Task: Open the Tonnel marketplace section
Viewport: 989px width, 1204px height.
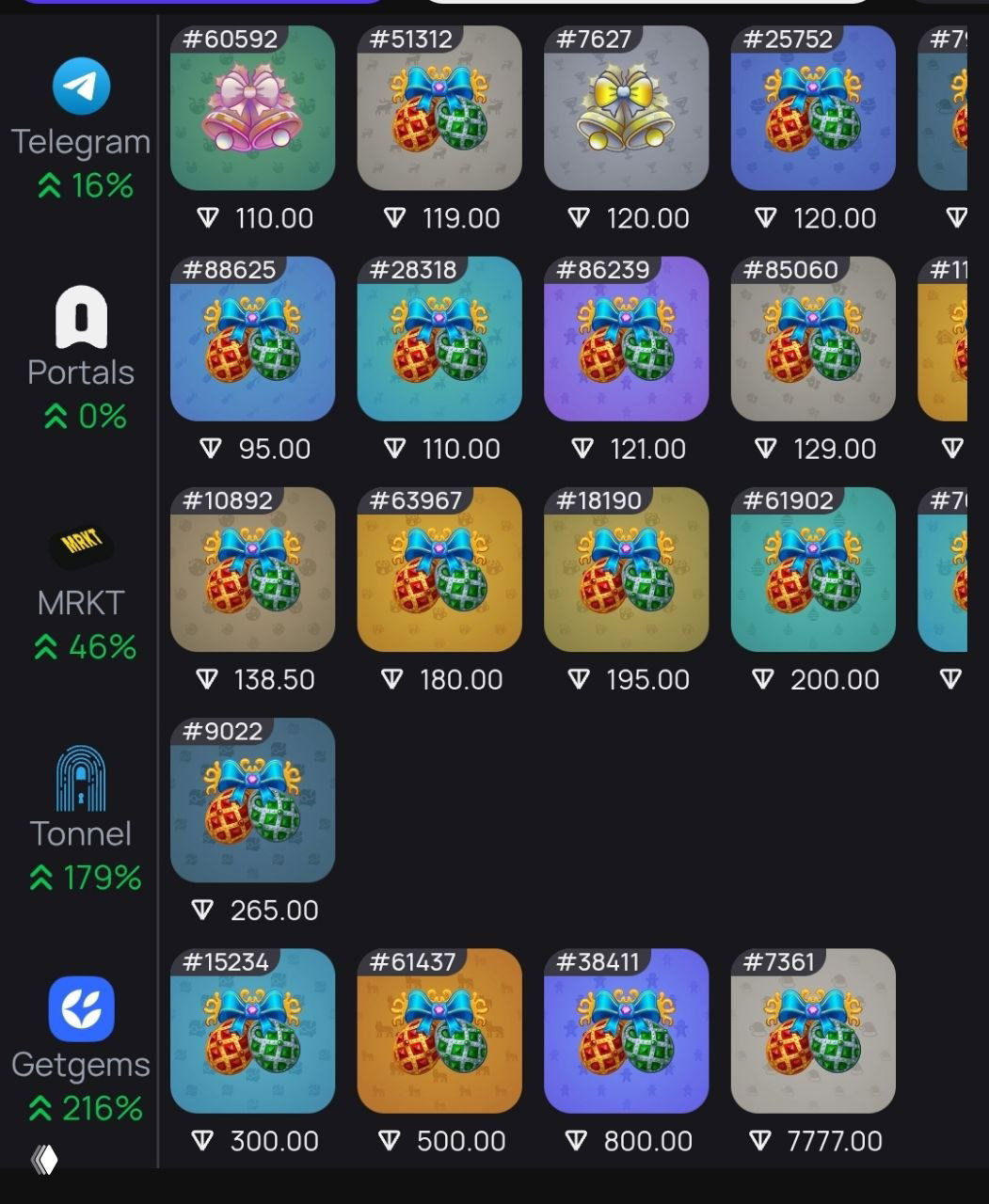Action: (x=81, y=779)
